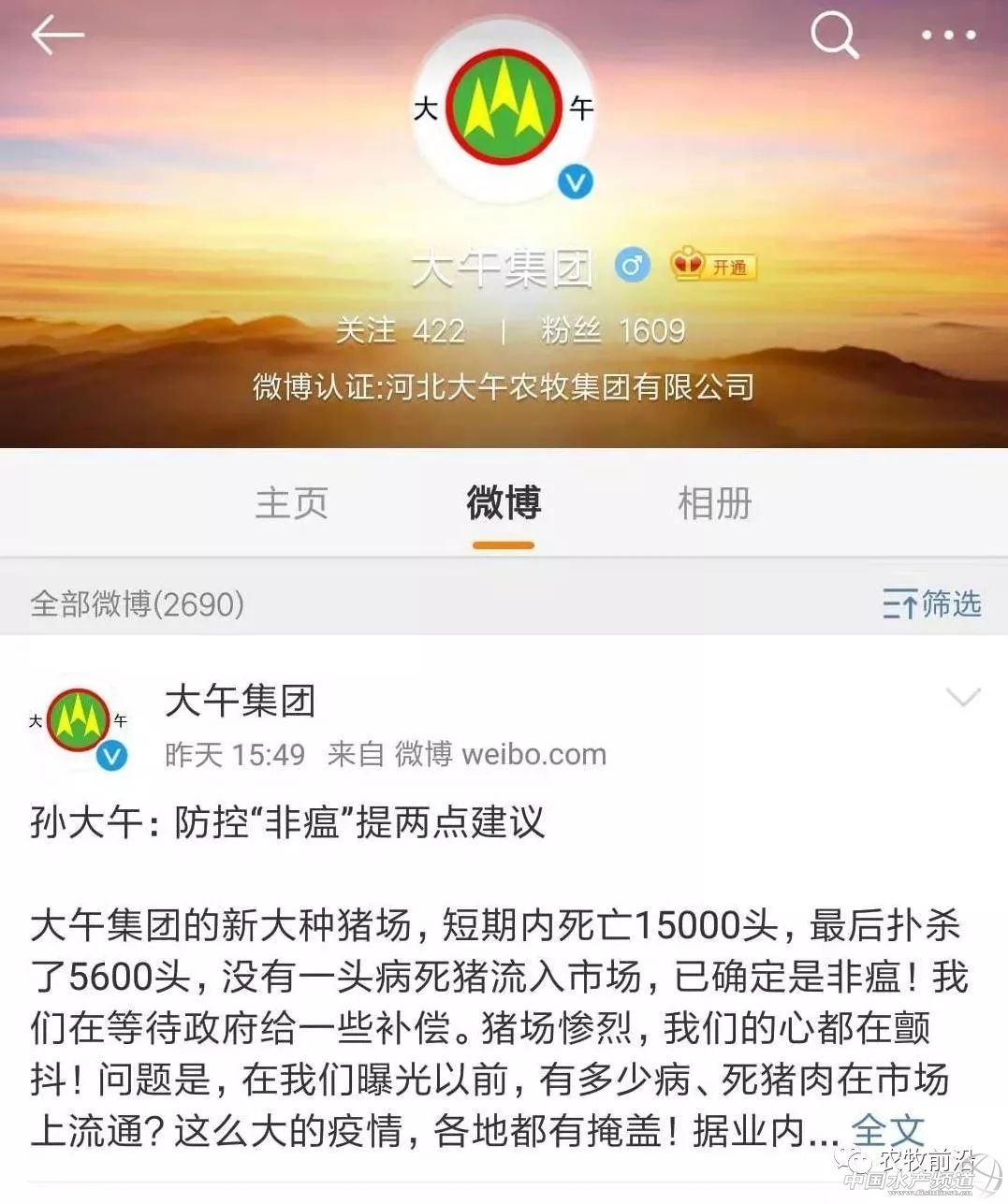Open search on this profile
1008x1204 pixels.
(x=833, y=36)
